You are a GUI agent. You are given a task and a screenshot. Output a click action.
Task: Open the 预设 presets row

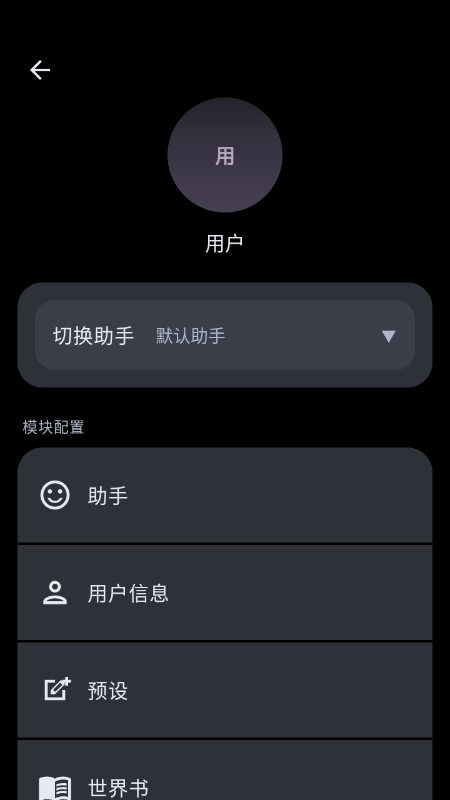pos(225,690)
